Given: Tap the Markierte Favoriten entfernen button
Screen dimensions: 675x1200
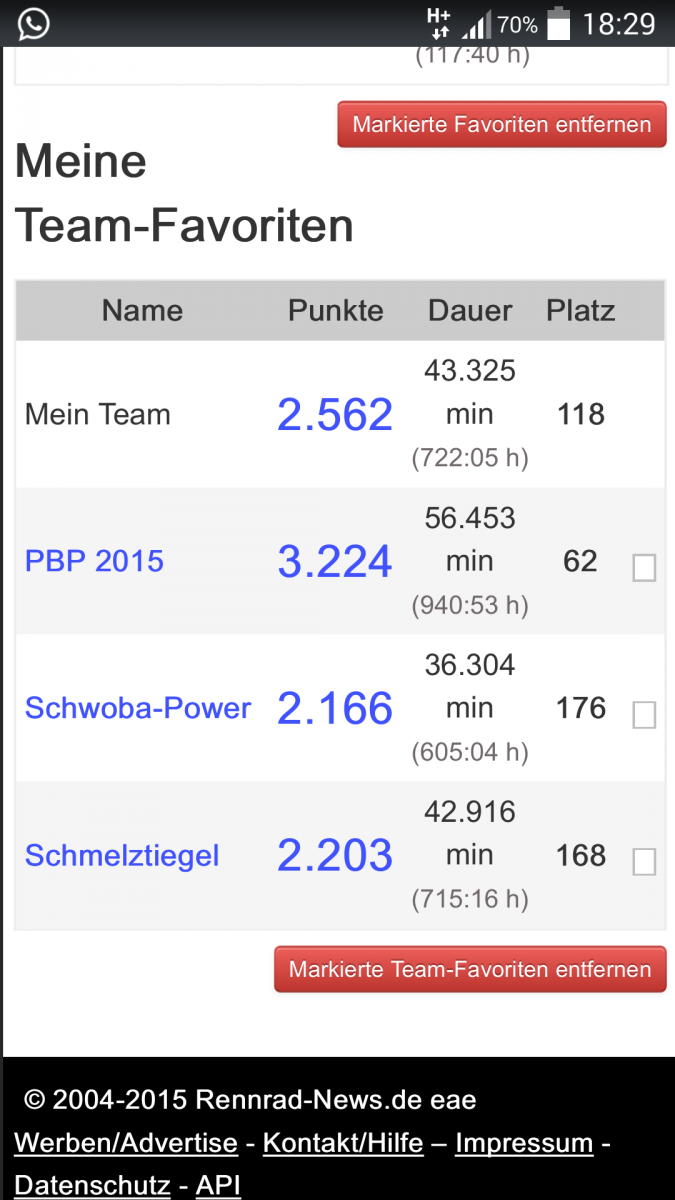Looking at the screenshot, I should coord(501,125).
